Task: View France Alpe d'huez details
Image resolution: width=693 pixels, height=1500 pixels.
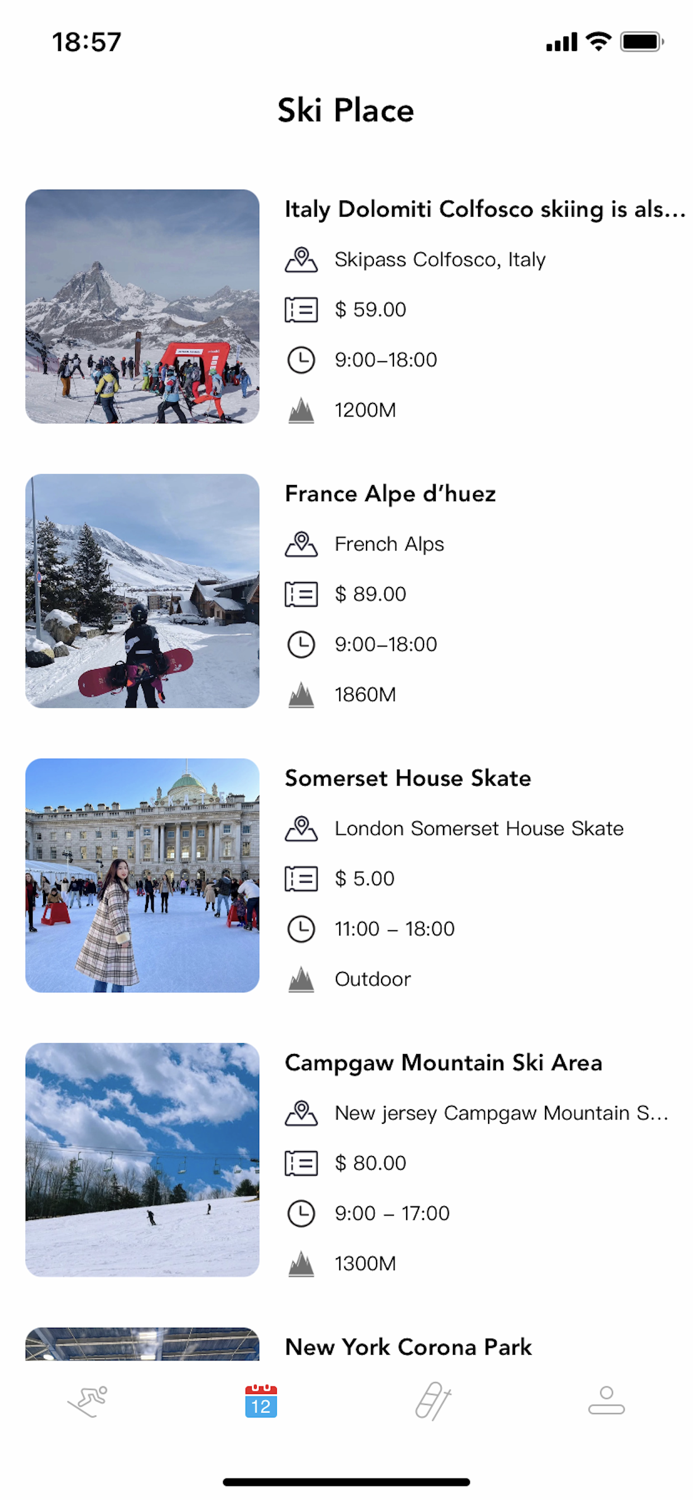Action: click(x=390, y=494)
